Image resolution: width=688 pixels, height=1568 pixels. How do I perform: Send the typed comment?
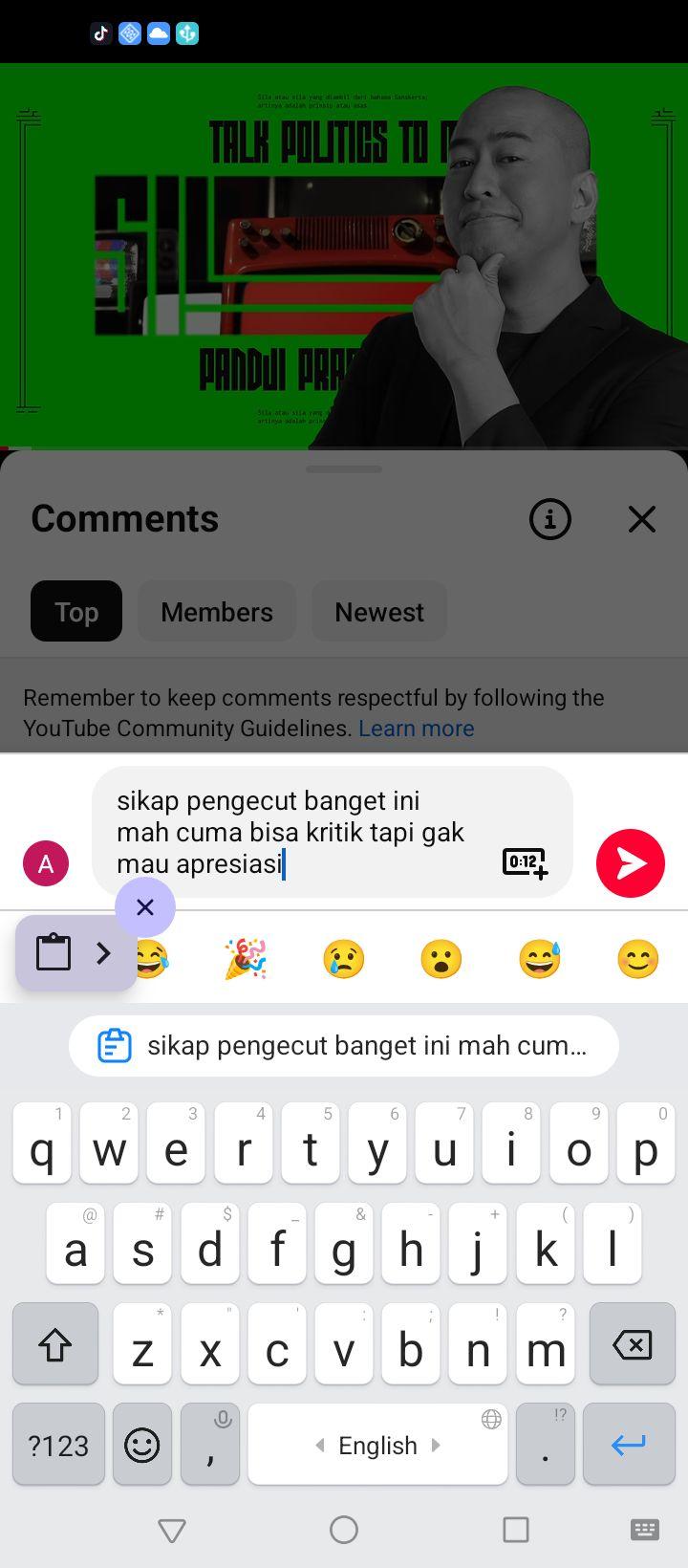pyautogui.click(x=631, y=863)
